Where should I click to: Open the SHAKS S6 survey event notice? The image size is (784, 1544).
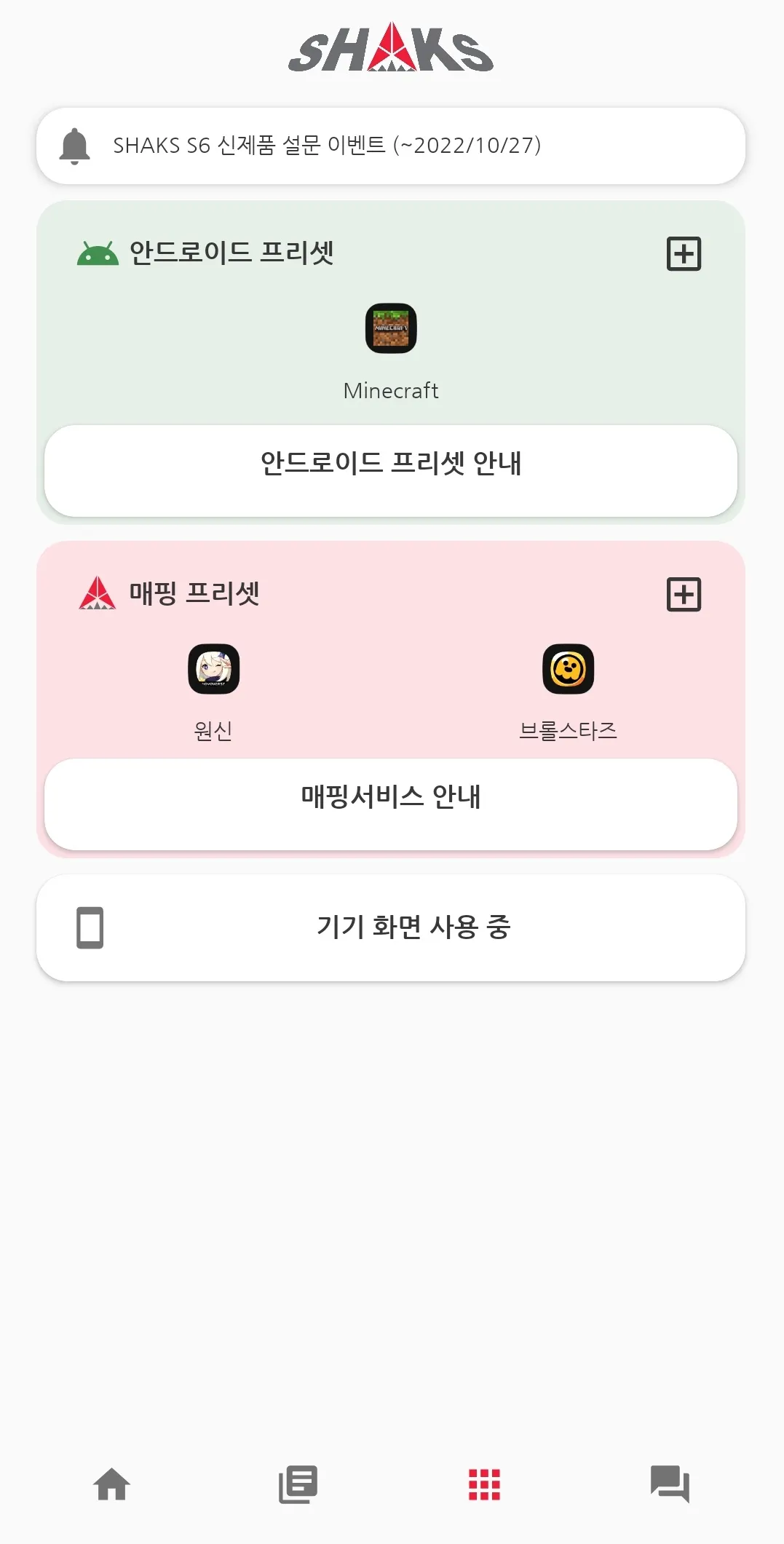(x=391, y=146)
